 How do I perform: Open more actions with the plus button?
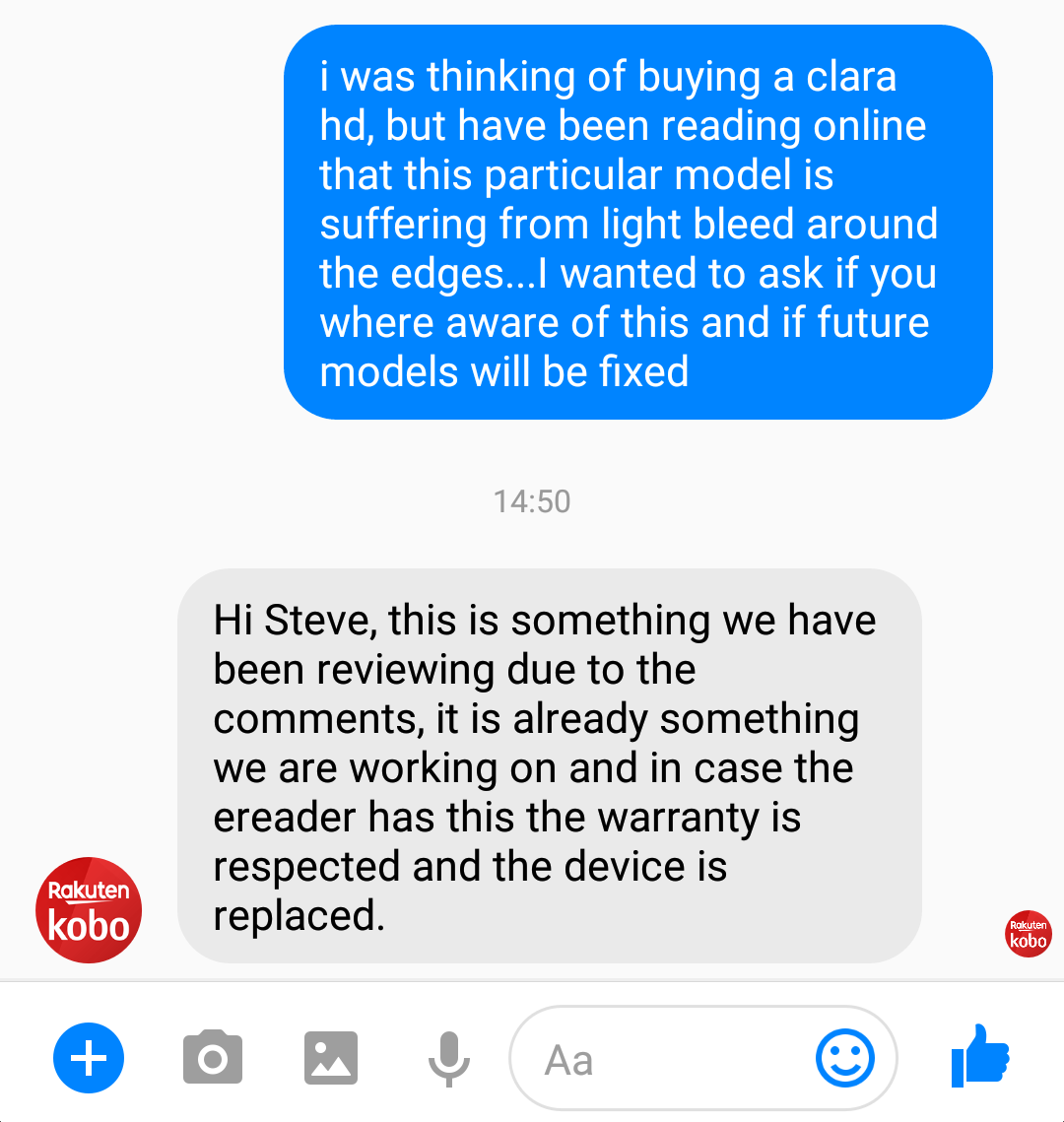click(x=89, y=1059)
